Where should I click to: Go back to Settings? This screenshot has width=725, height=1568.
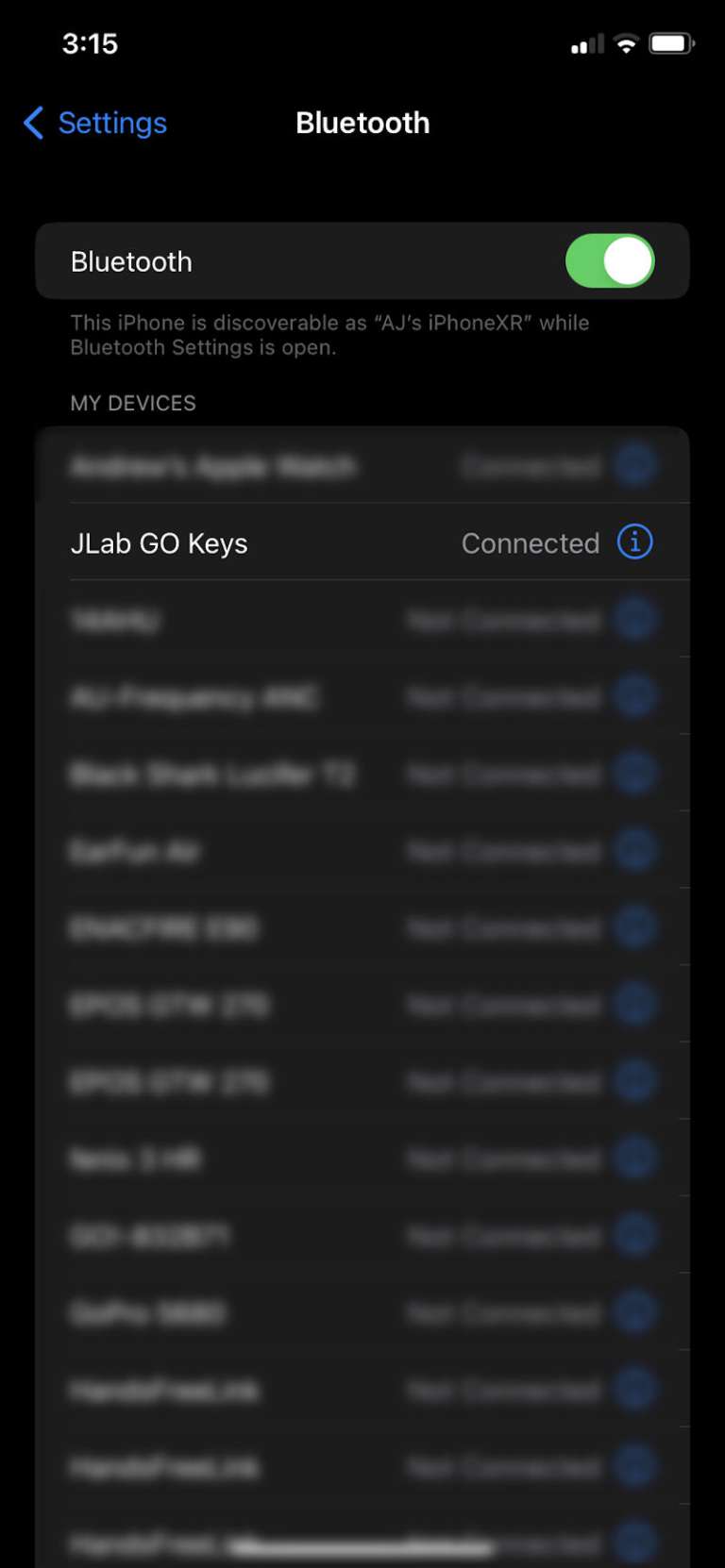point(94,123)
